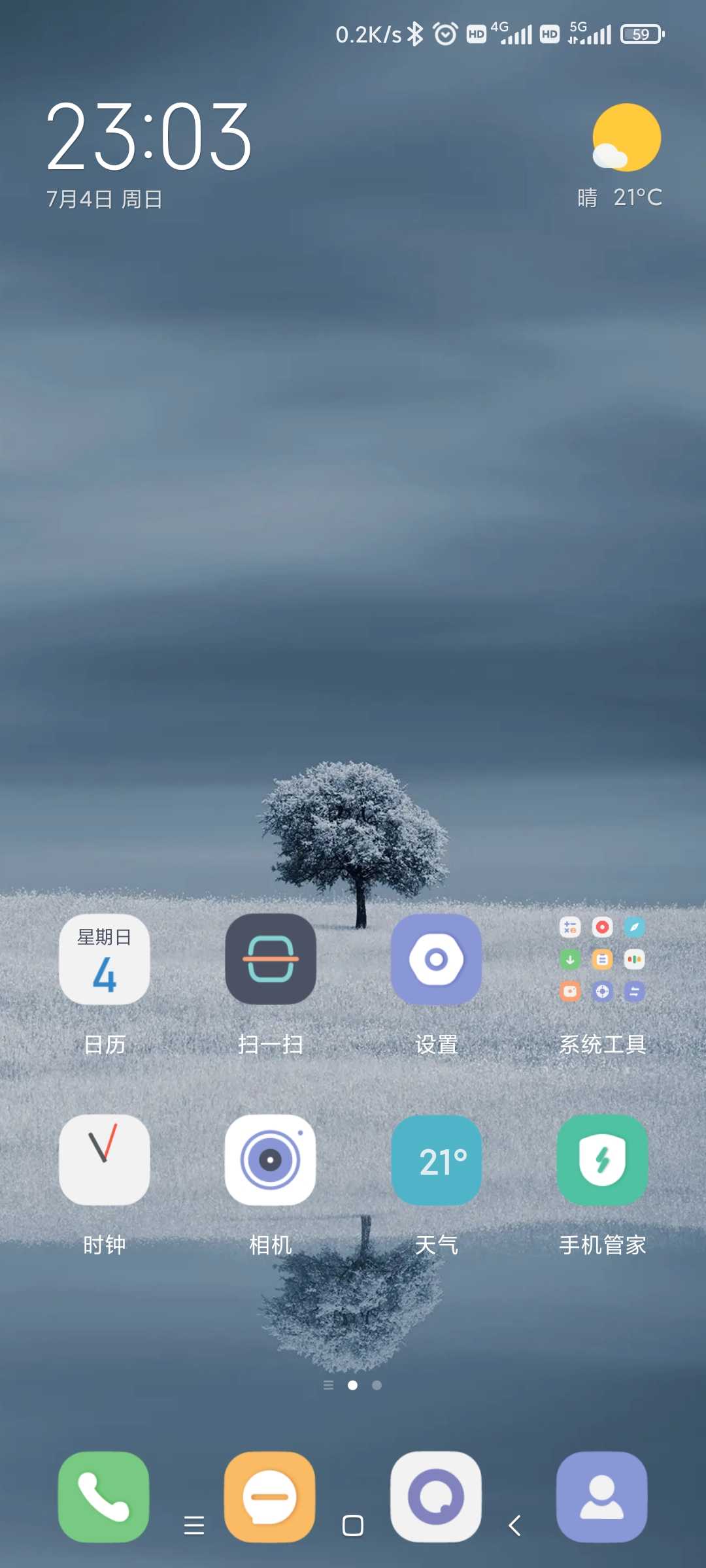Screen dimensions: 706x1568
Task: Open the orange messages app in dock
Action: [269, 1496]
